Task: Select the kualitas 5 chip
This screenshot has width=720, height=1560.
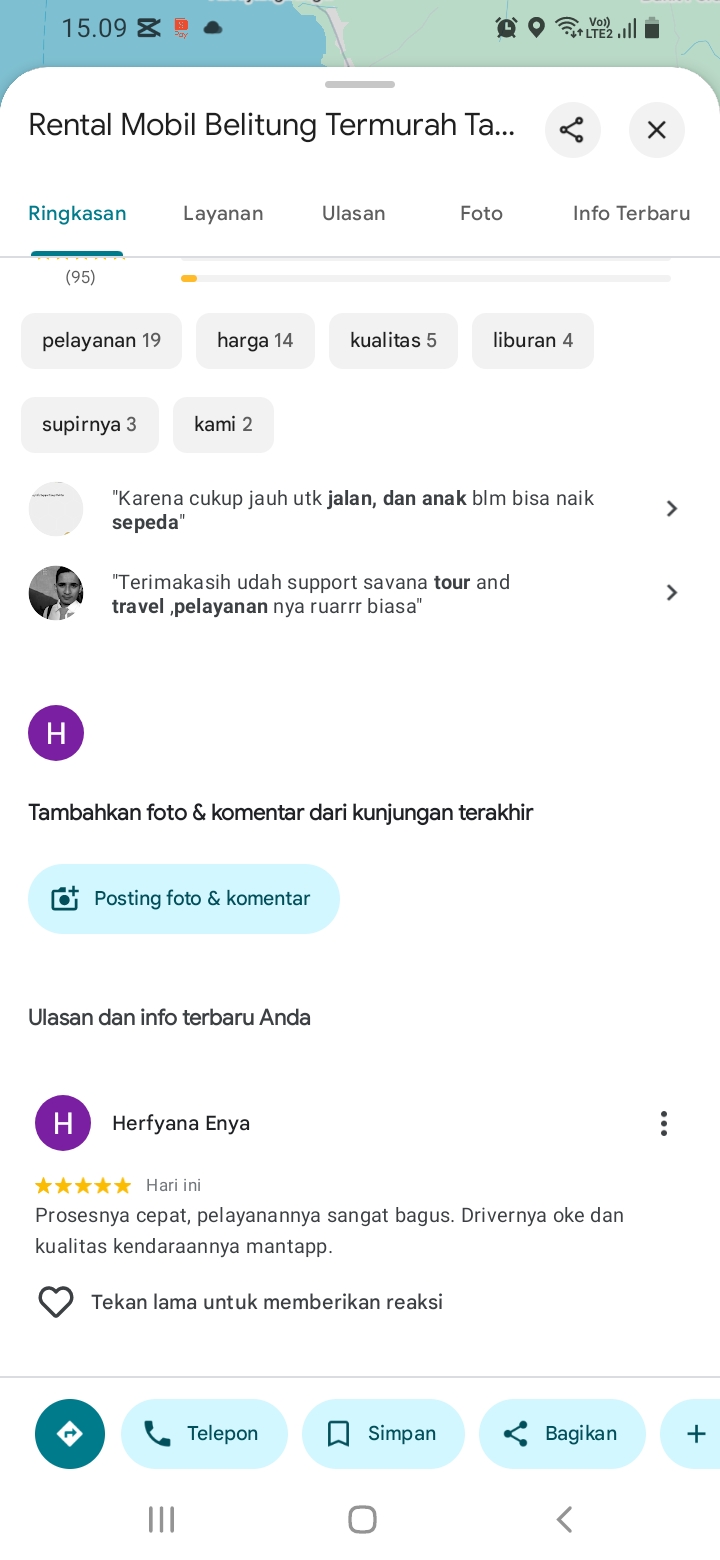Action: click(393, 341)
